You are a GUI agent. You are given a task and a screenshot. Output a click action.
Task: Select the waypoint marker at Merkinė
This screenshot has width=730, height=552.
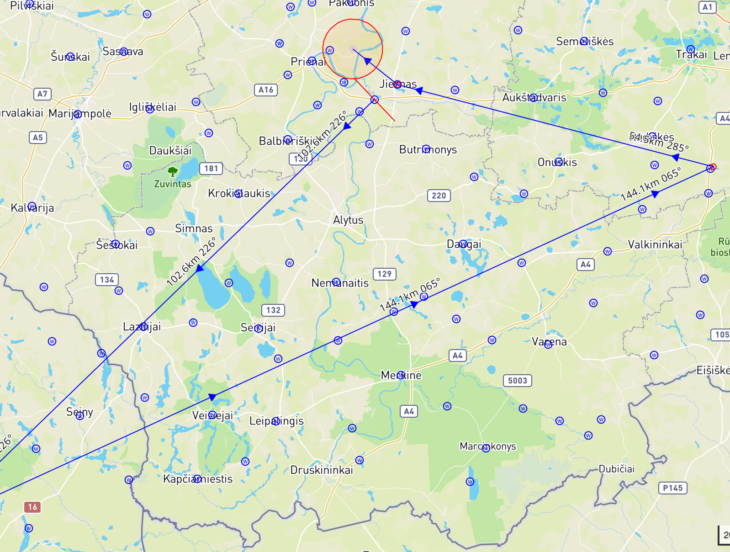coord(401,374)
